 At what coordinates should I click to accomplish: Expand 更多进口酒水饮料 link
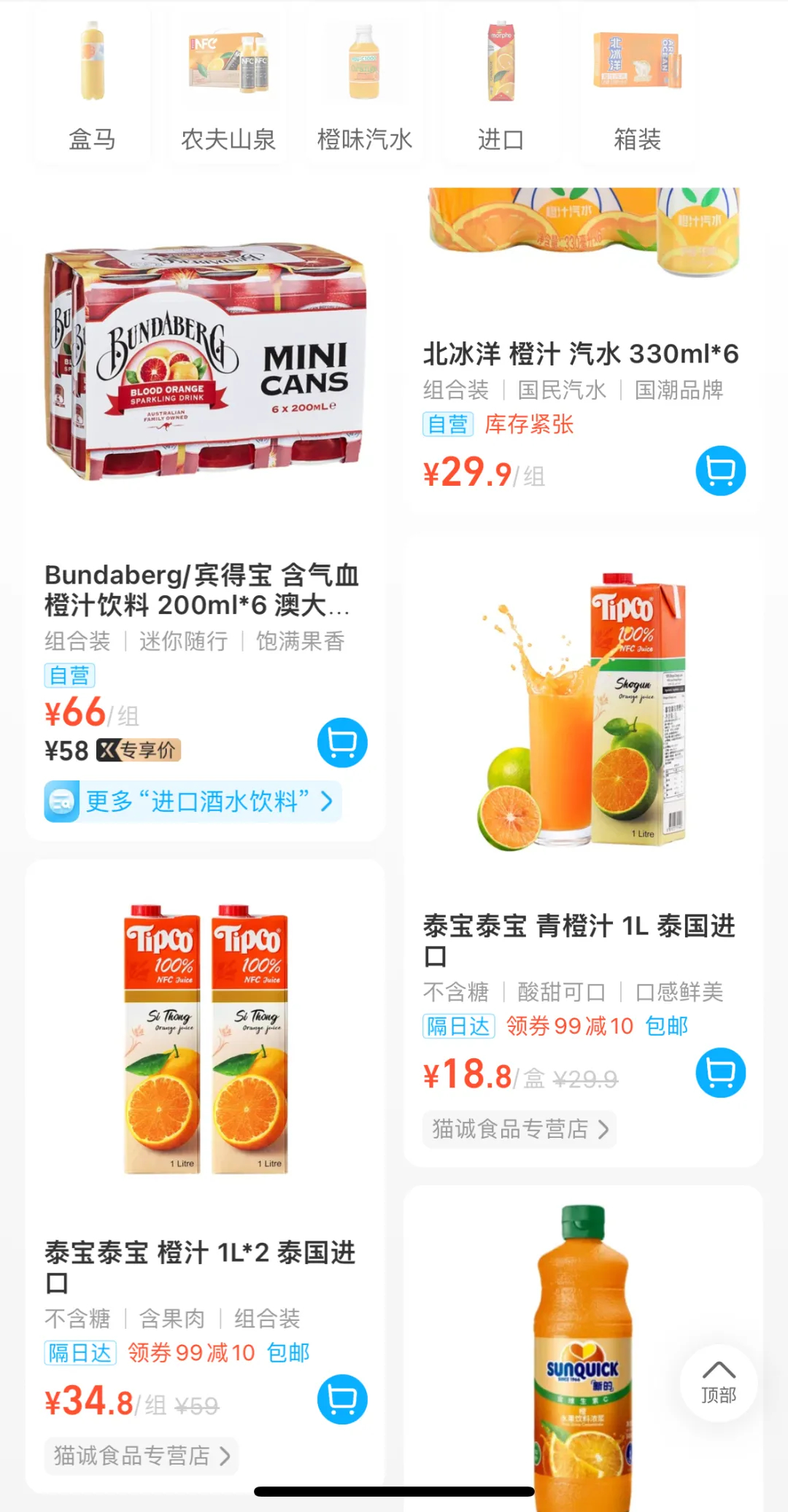pyautogui.click(x=193, y=801)
